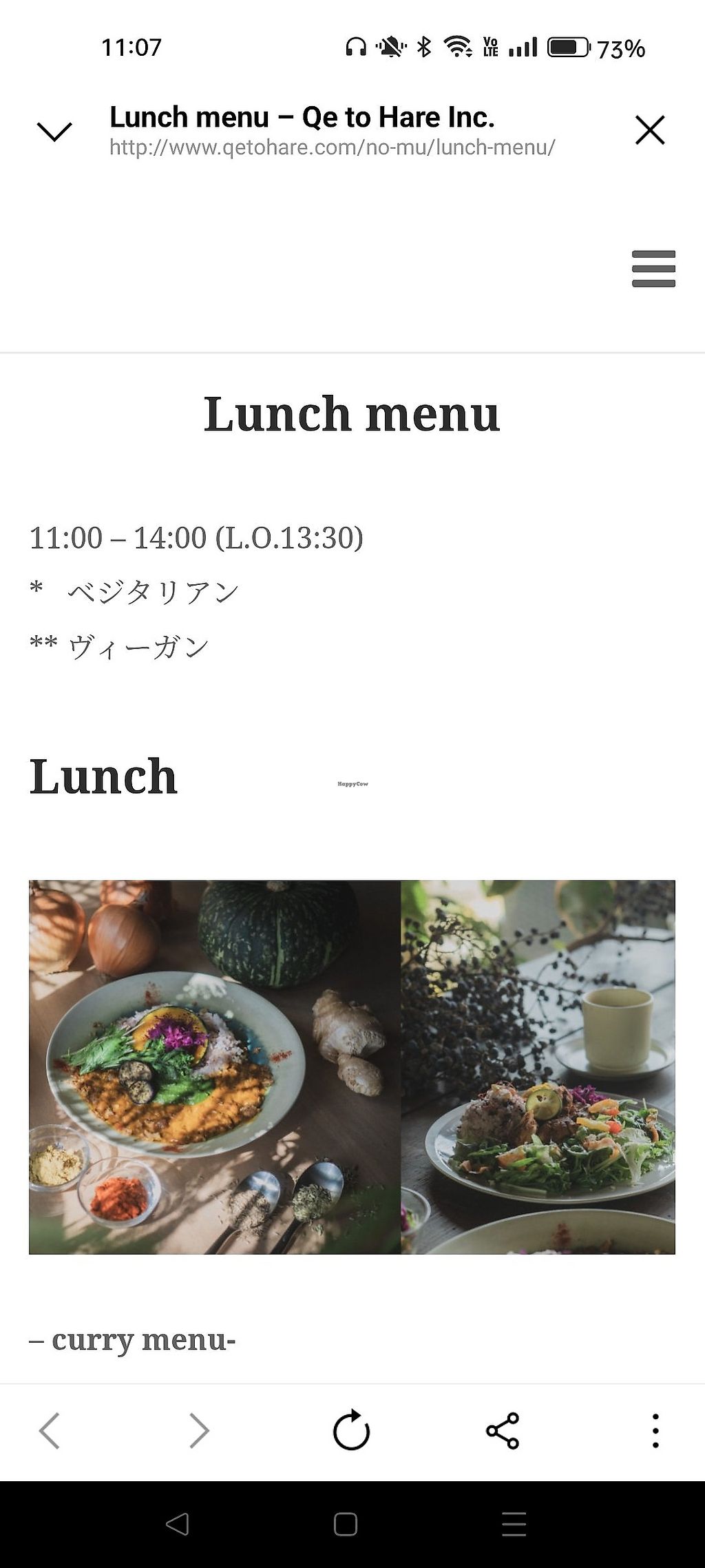The image size is (705, 1568).
Task: Close the browser page
Action: (x=649, y=130)
